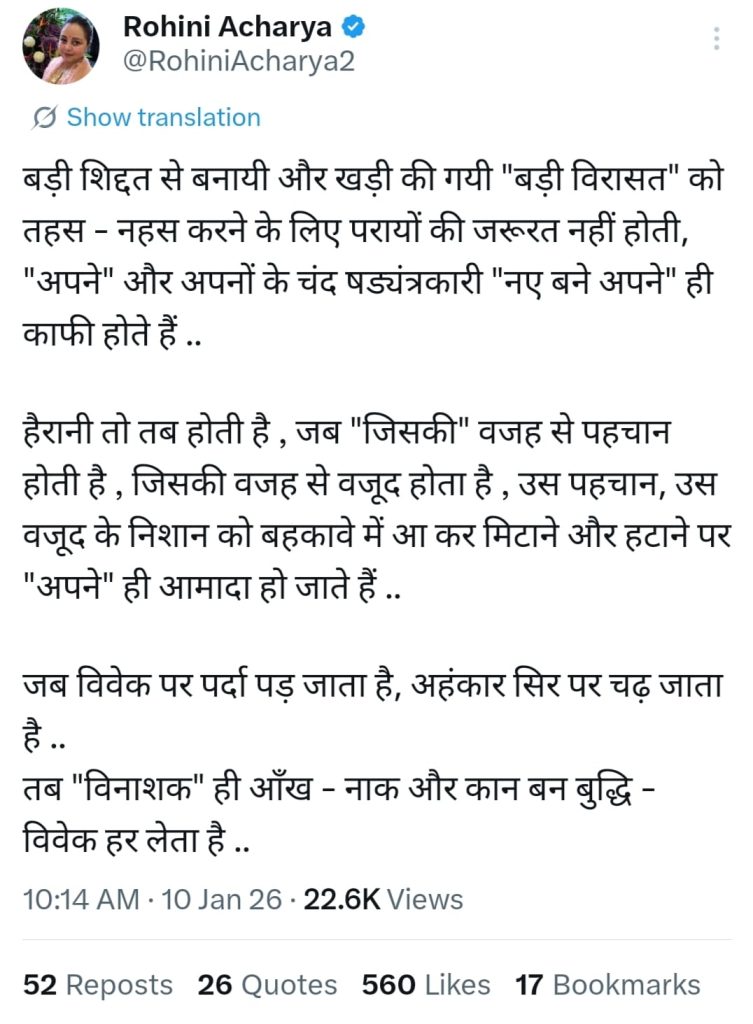View the 52 Reposts list
Image resolution: width=753 pixels, height=1024 pixels.
[x=97, y=984]
